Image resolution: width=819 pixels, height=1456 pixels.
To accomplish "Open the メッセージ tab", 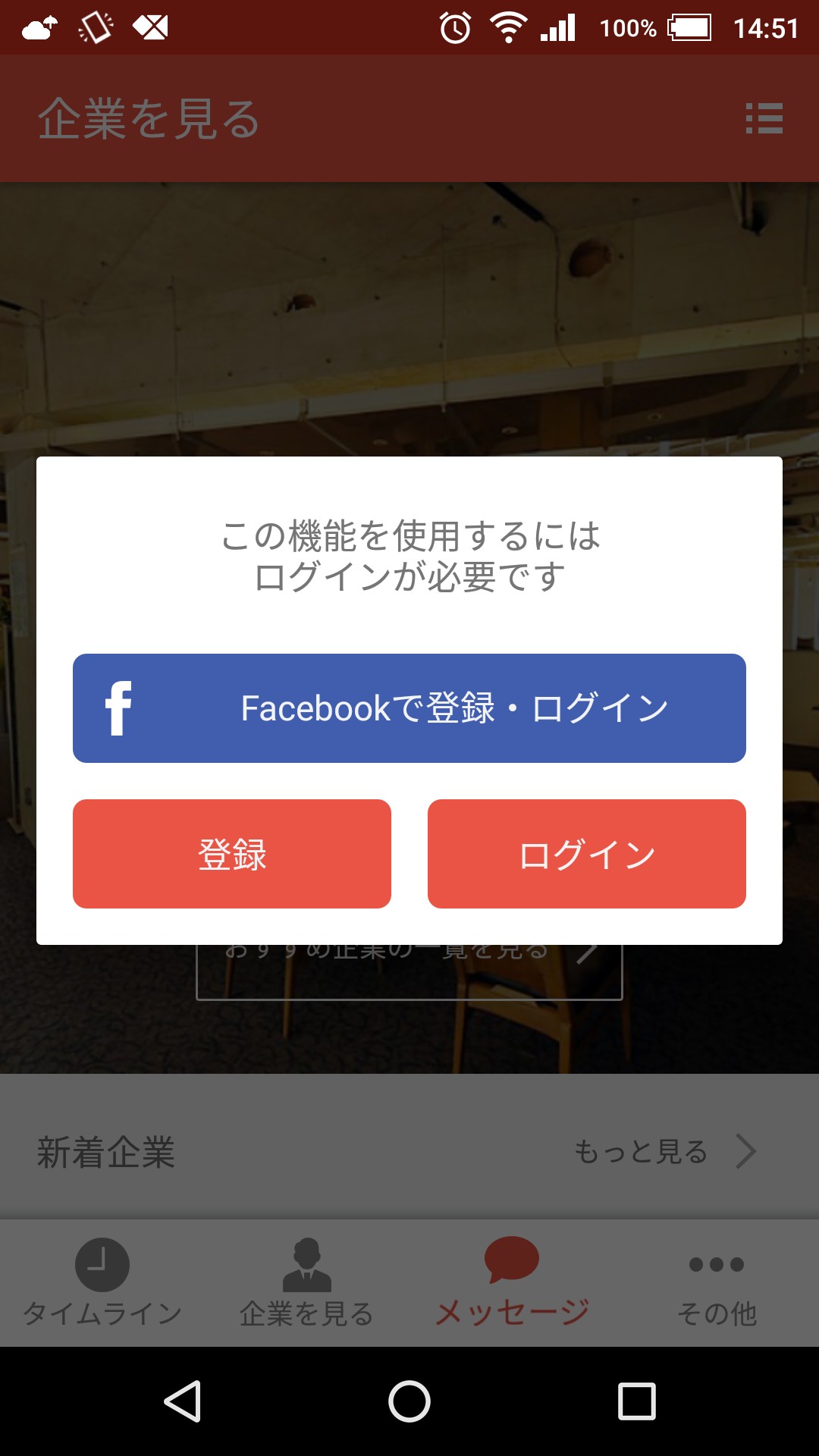I will (x=512, y=1283).
